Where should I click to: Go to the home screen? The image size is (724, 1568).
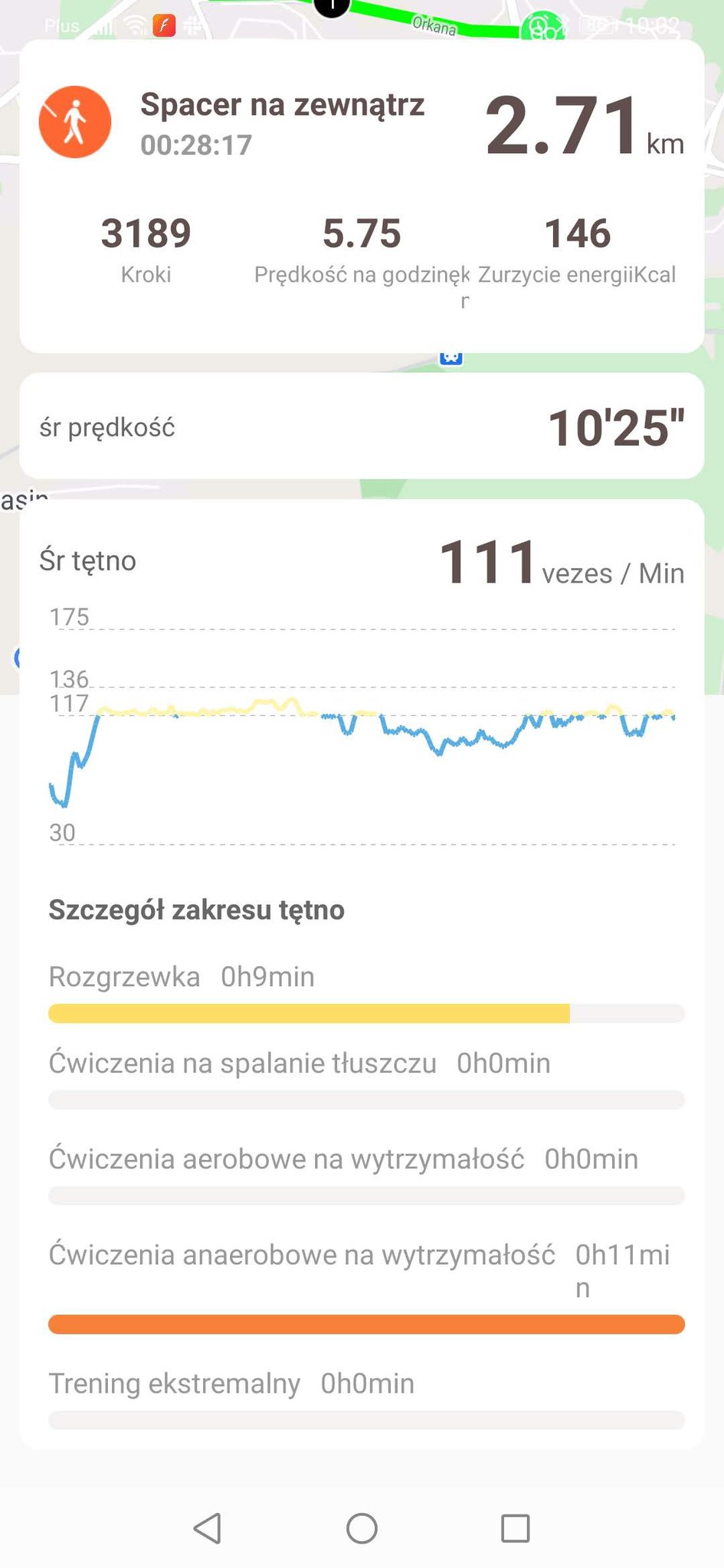pyautogui.click(x=362, y=1528)
